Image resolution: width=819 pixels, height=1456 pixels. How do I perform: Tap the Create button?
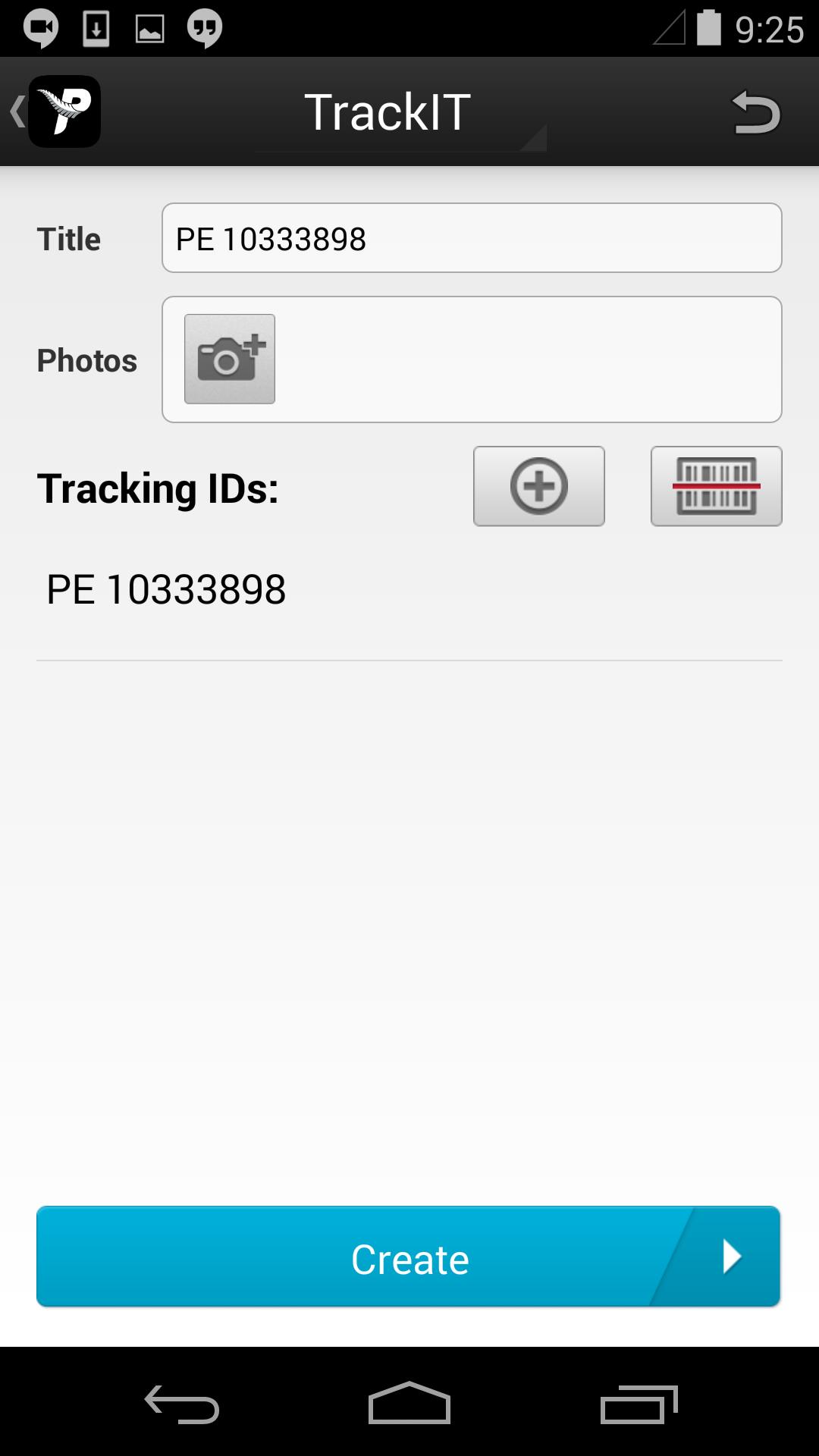point(409,1257)
